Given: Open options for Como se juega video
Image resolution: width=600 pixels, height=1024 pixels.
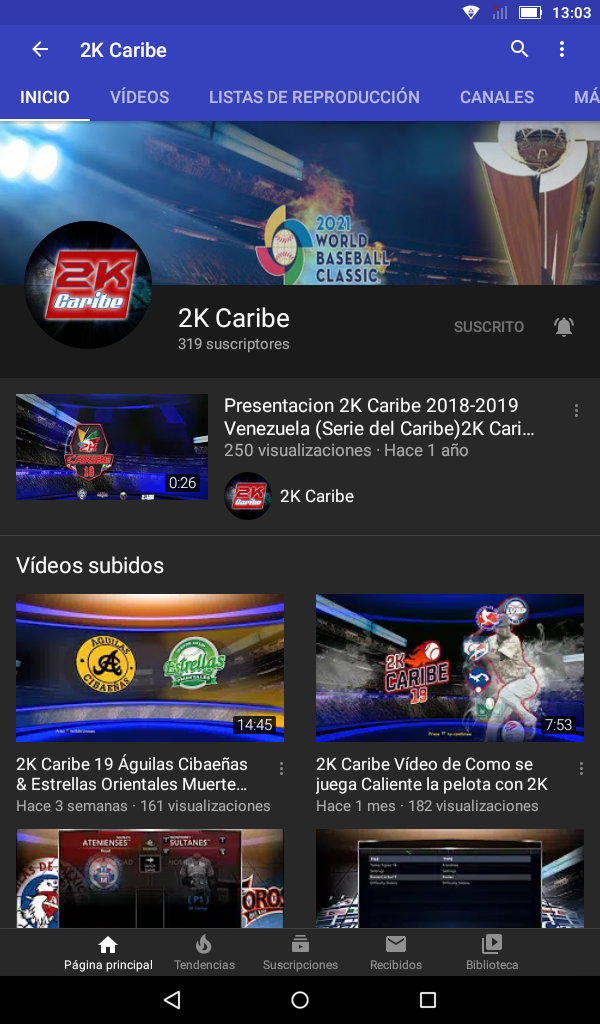Looking at the screenshot, I should point(581,768).
